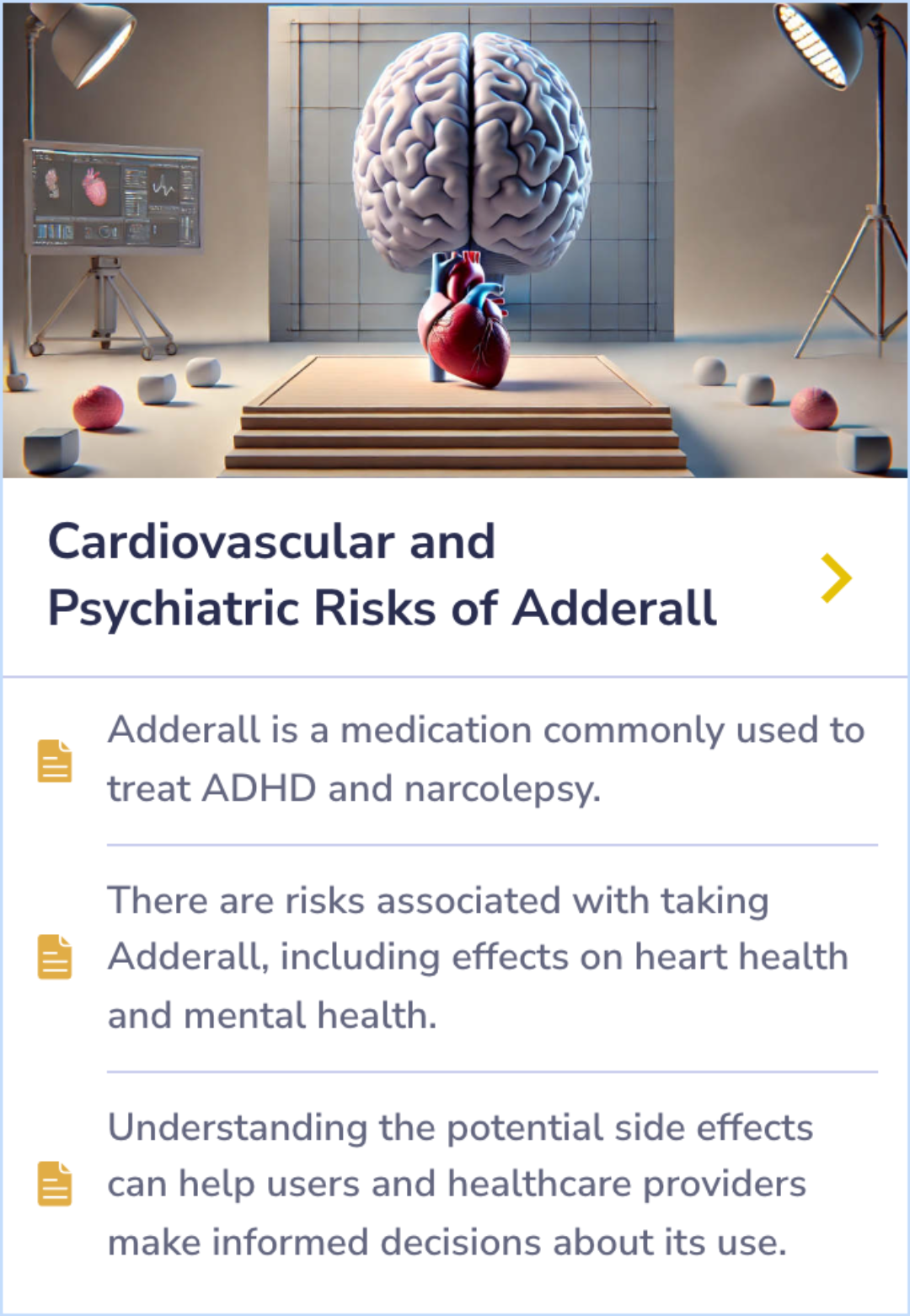910x1316 pixels.
Task: Select the first bullet about ADHD and narcolepsy
Action: 484,759
